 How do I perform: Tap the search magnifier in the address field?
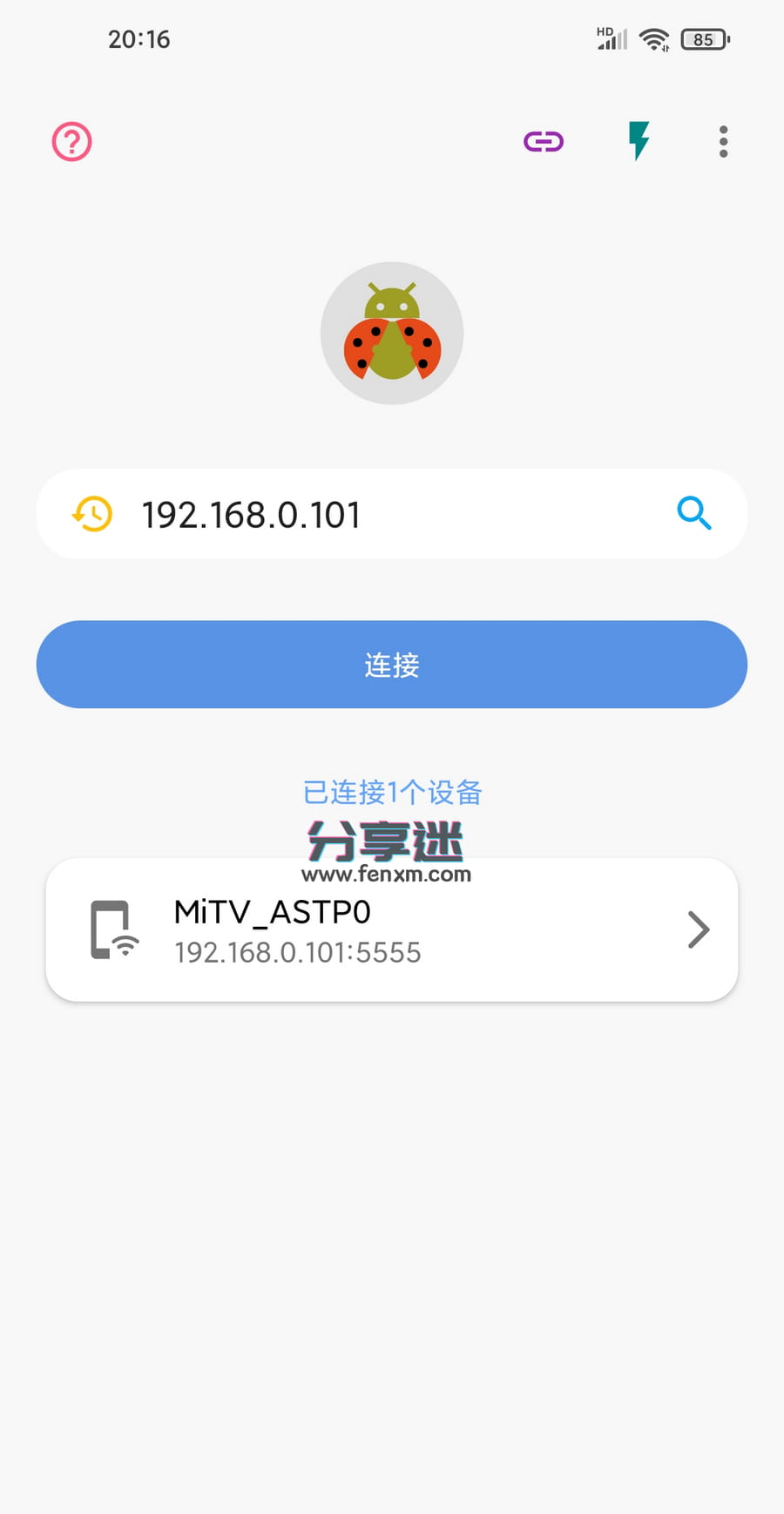tap(694, 514)
